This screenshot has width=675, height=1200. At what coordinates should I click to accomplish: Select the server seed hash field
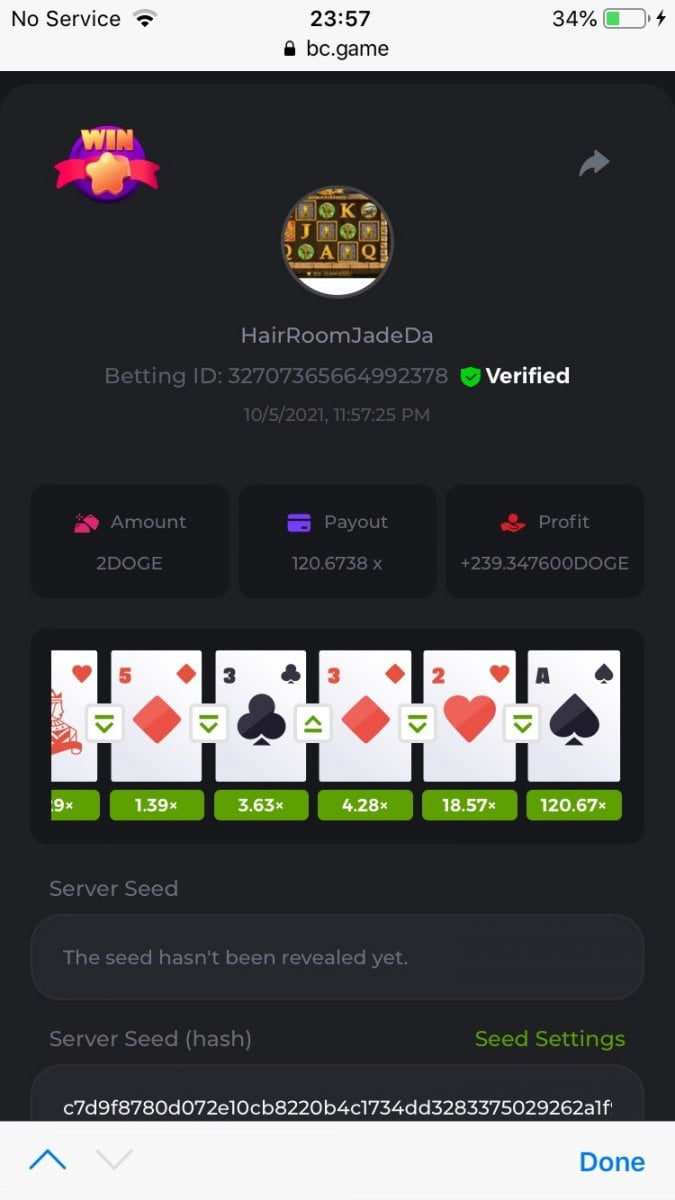337,1098
